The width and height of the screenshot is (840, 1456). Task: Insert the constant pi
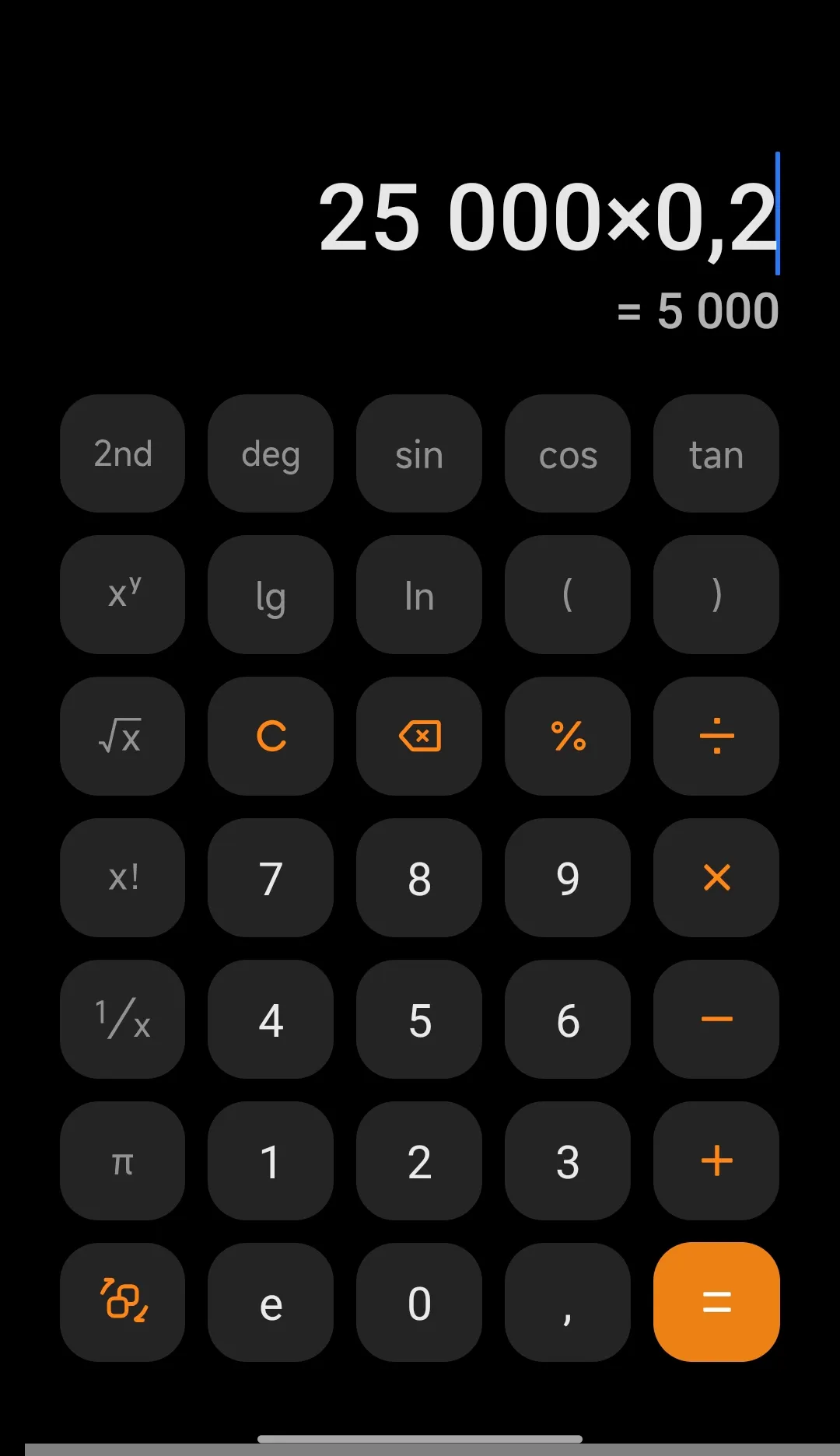click(x=122, y=1160)
